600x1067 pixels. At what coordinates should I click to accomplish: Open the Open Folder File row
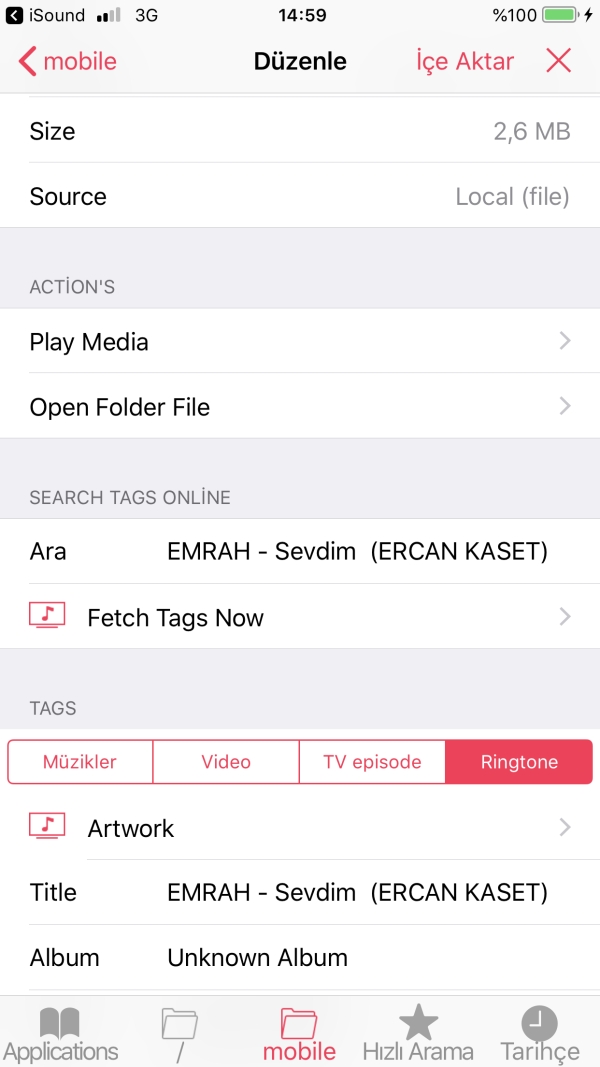[x=300, y=407]
